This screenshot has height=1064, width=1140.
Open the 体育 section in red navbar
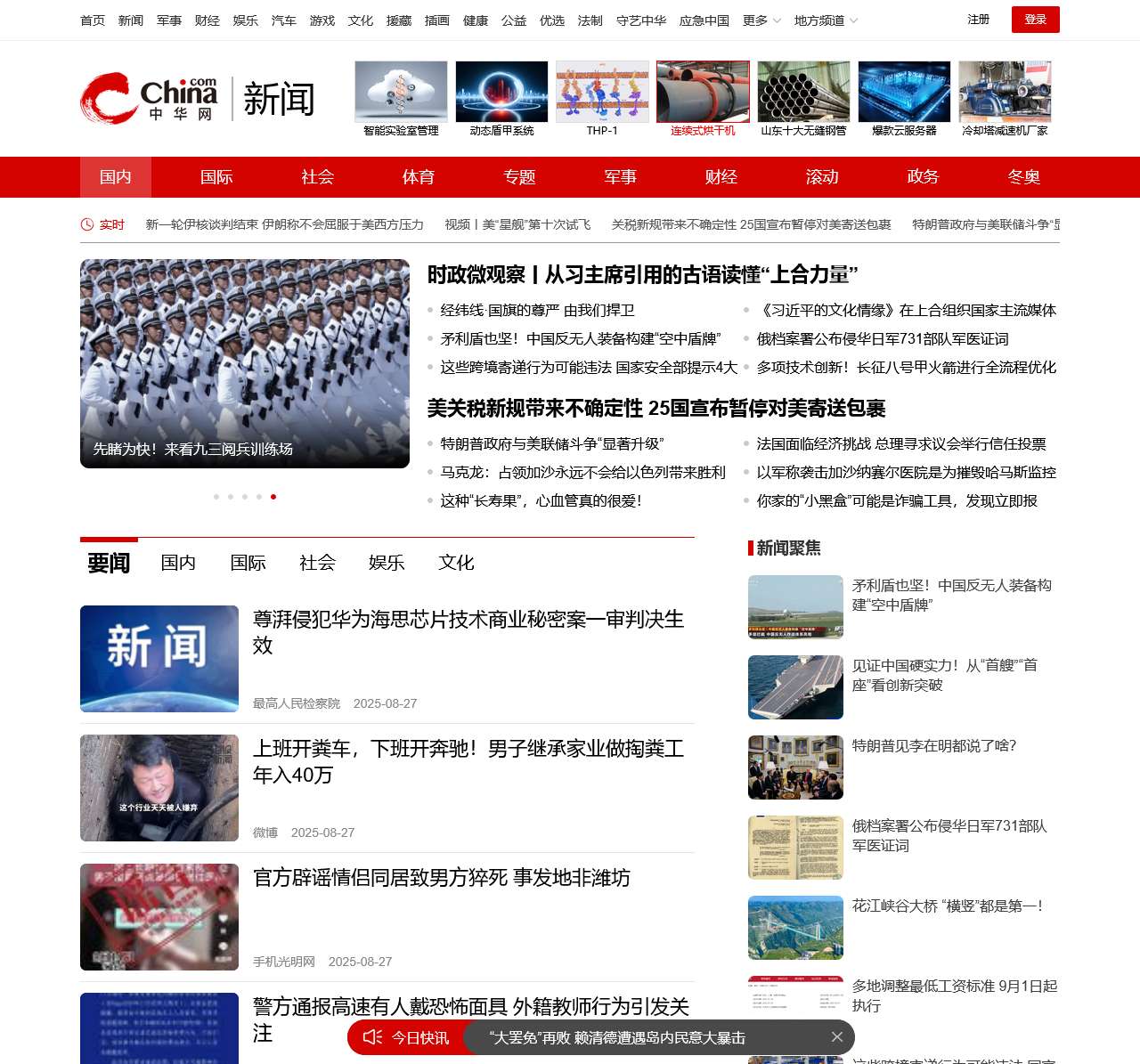[x=419, y=177]
